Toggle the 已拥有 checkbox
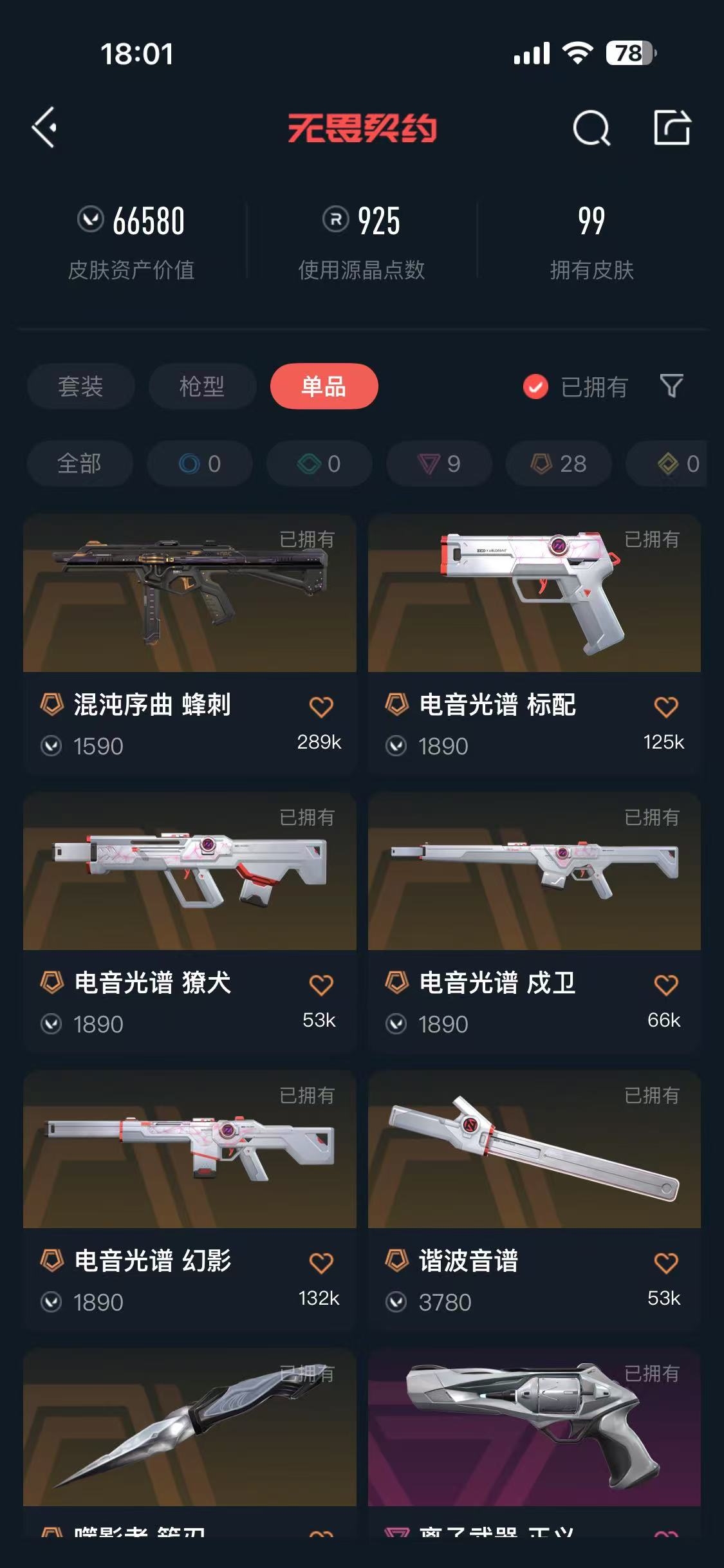This screenshot has height=1568, width=724. click(535, 387)
